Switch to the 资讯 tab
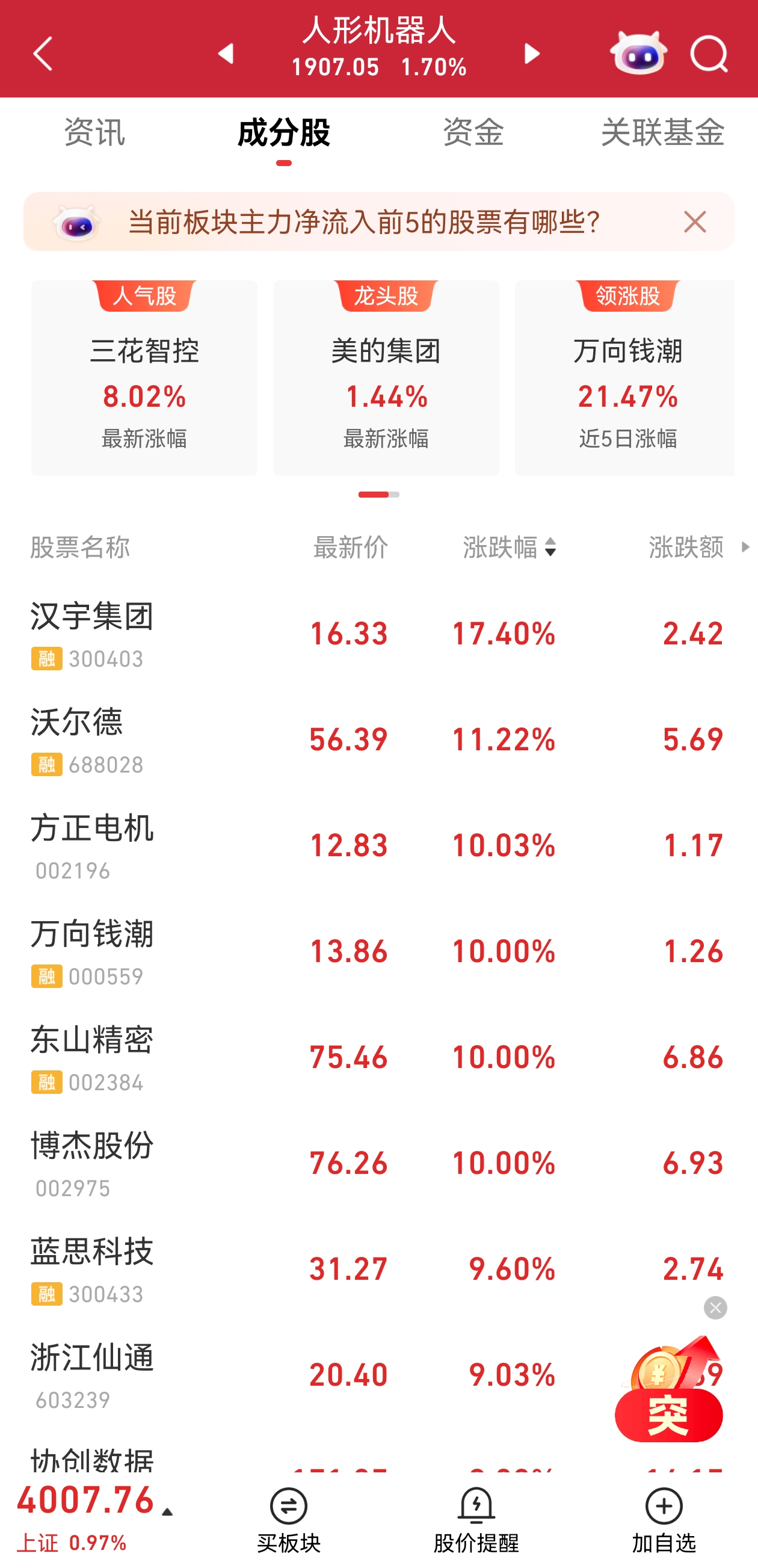 point(94,132)
